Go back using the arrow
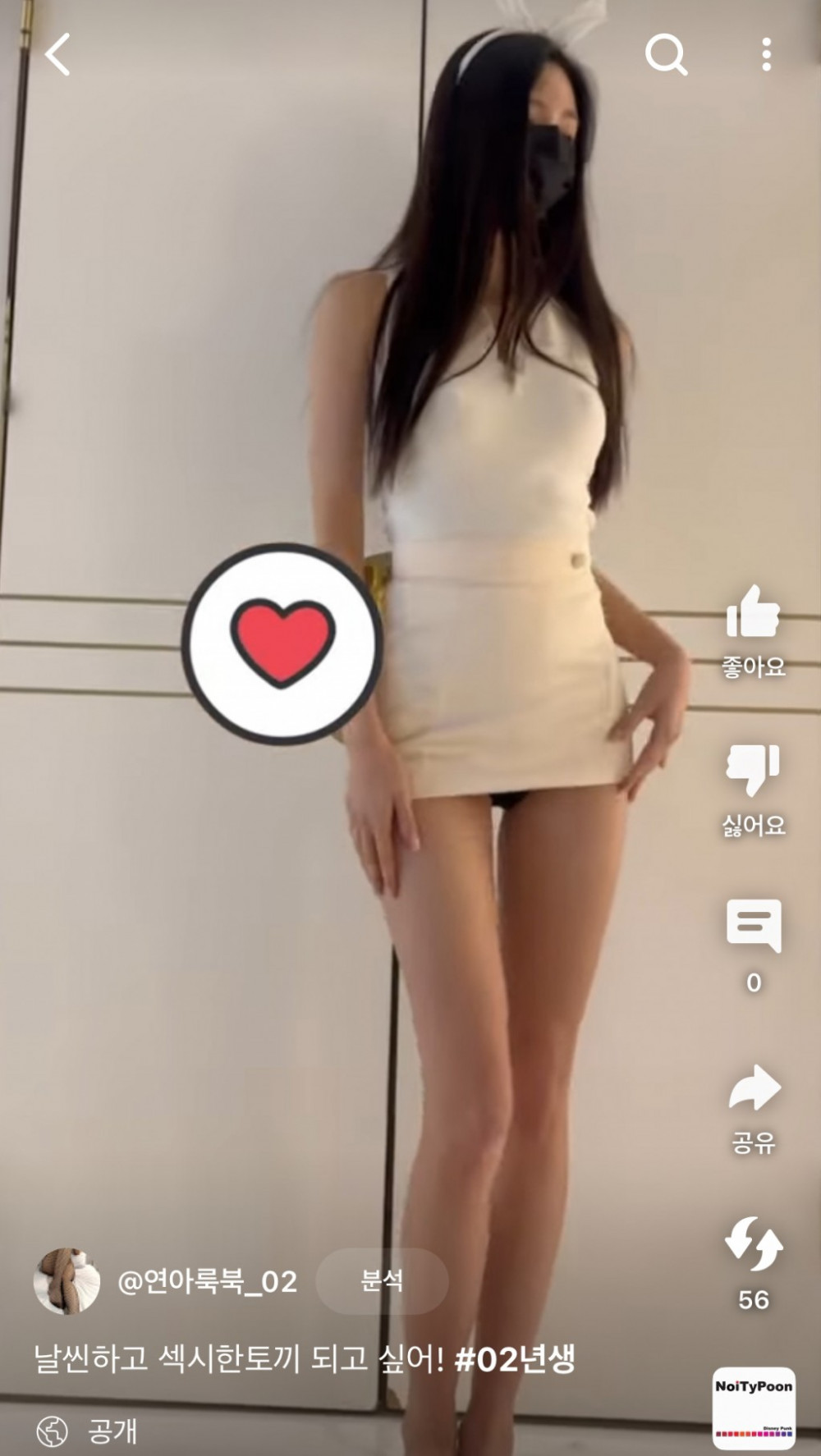This screenshot has width=821, height=1456. (x=57, y=55)
